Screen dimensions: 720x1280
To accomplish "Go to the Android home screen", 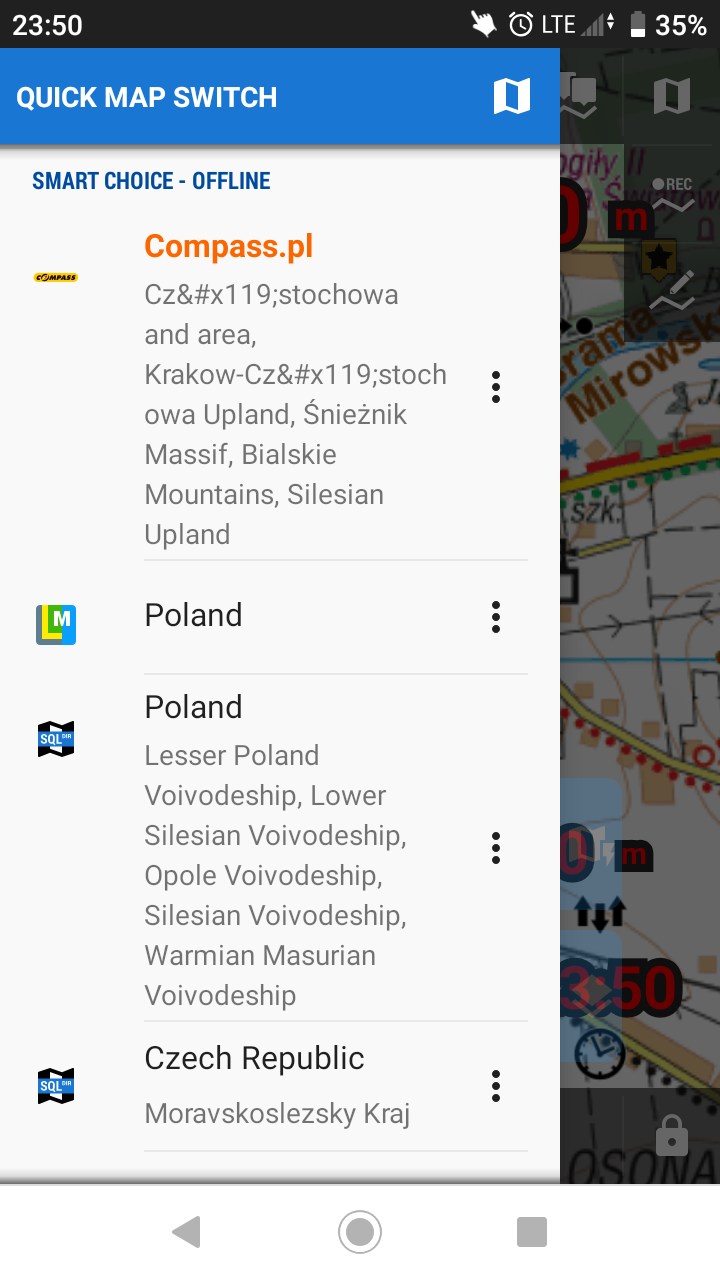I will 360,1232.
